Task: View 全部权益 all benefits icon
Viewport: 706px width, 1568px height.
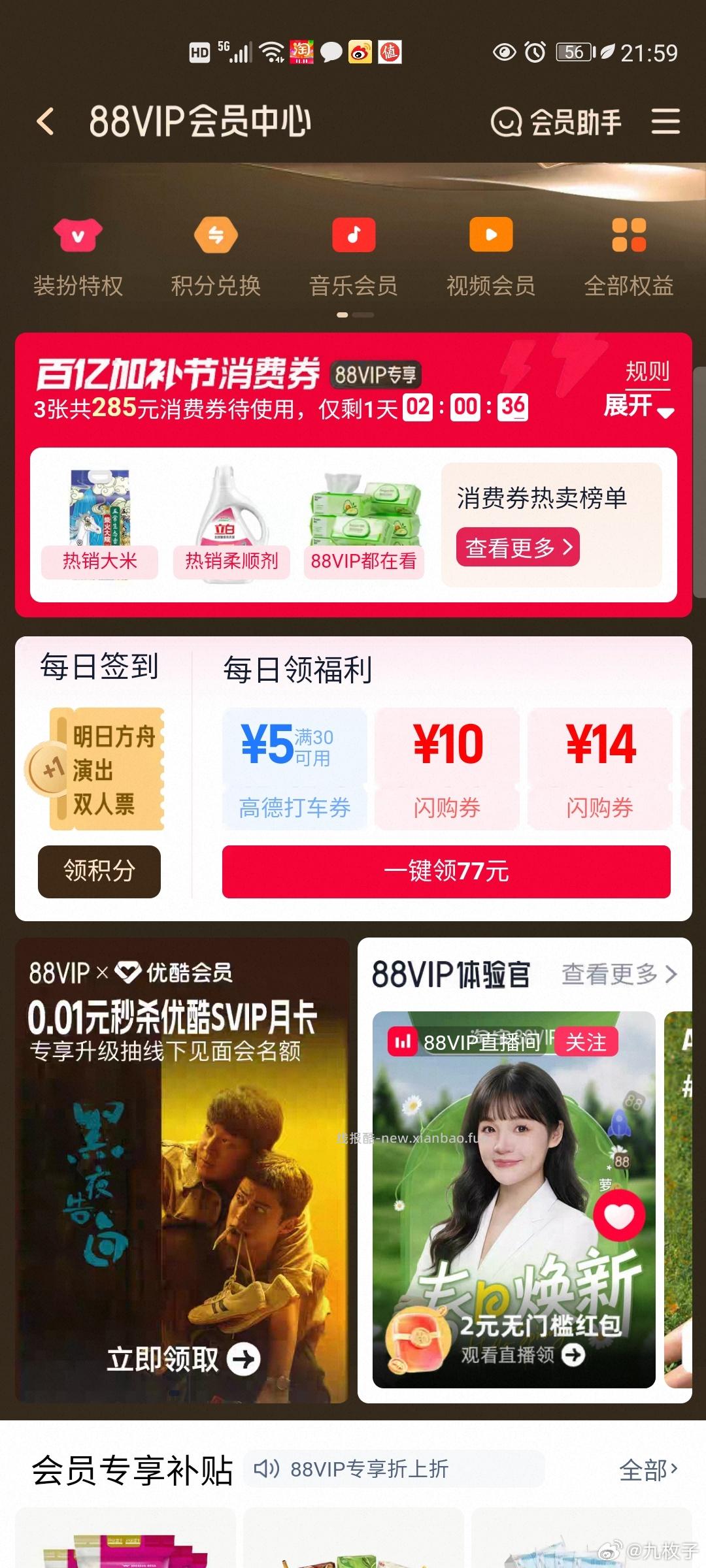Action: pos(629,235)
